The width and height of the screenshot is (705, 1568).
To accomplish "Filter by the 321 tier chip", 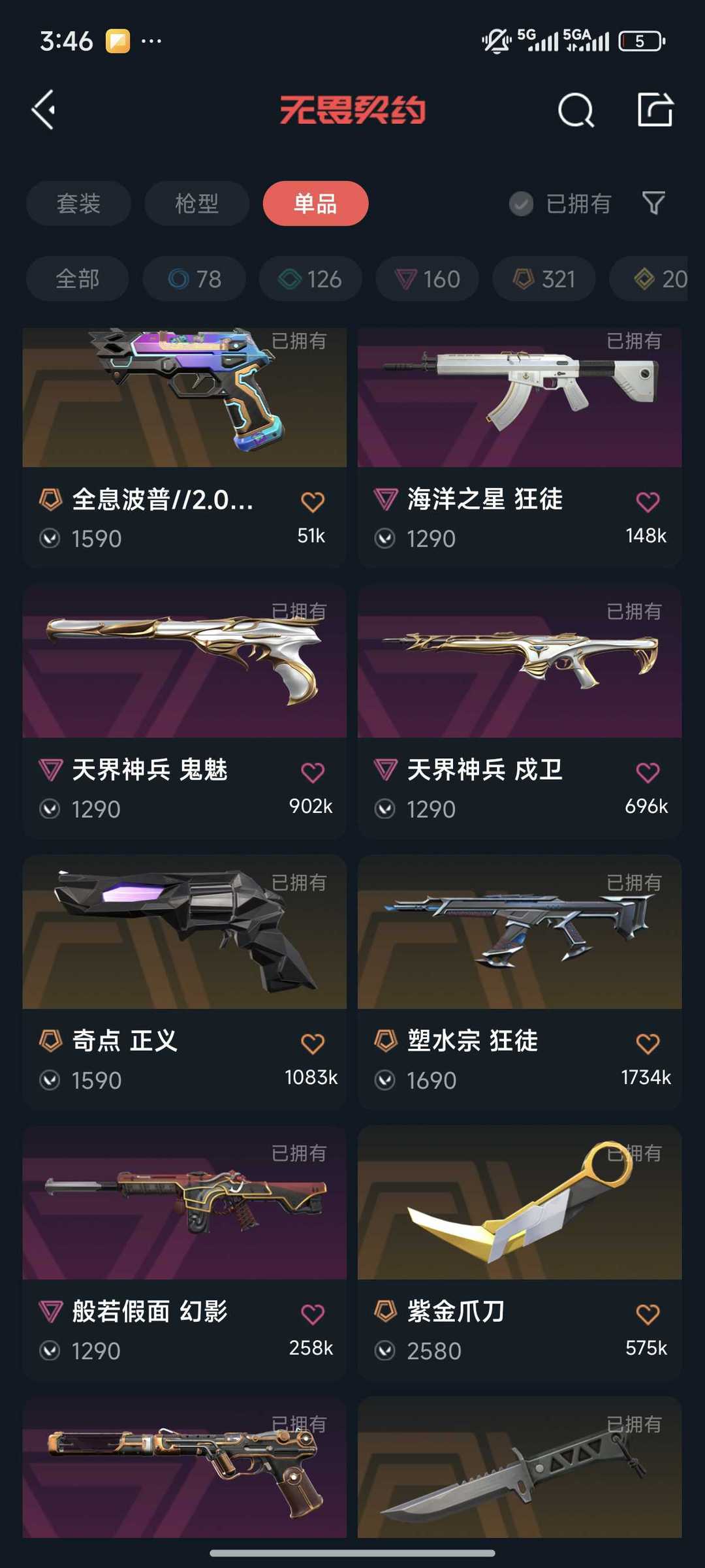I will pyautogui.click(x=544, y=279).
